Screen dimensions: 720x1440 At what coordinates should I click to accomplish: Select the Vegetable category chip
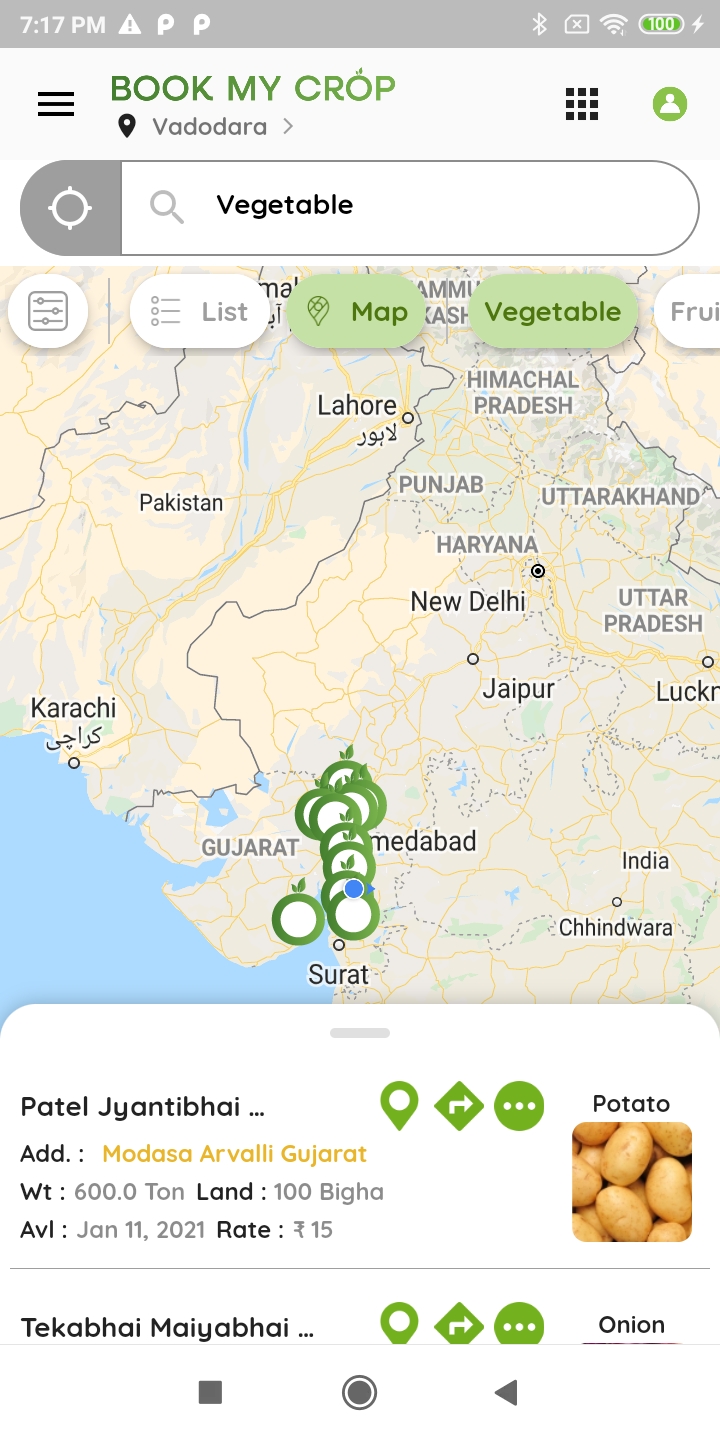point(553,312)
